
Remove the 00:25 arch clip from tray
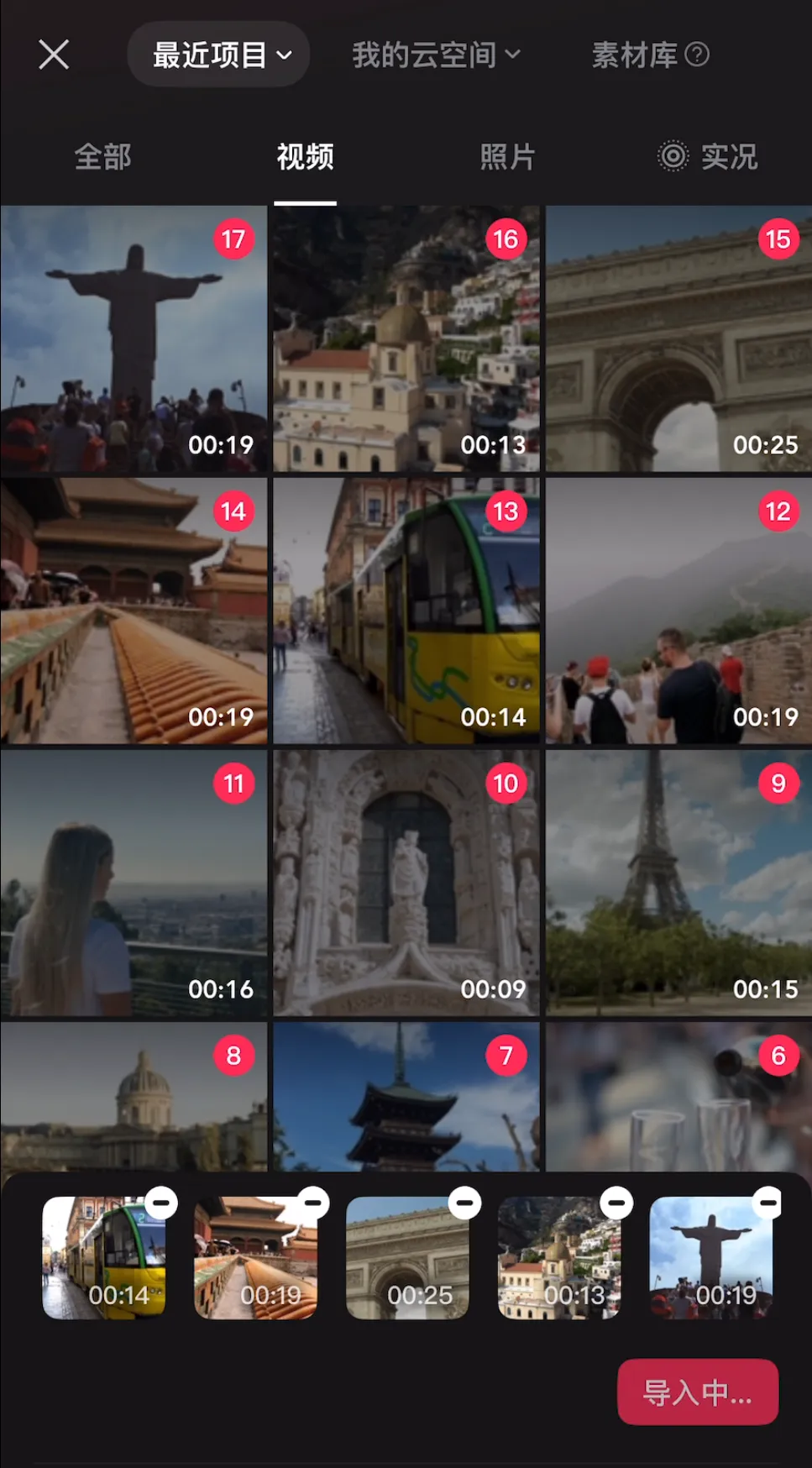(464, 1203)
